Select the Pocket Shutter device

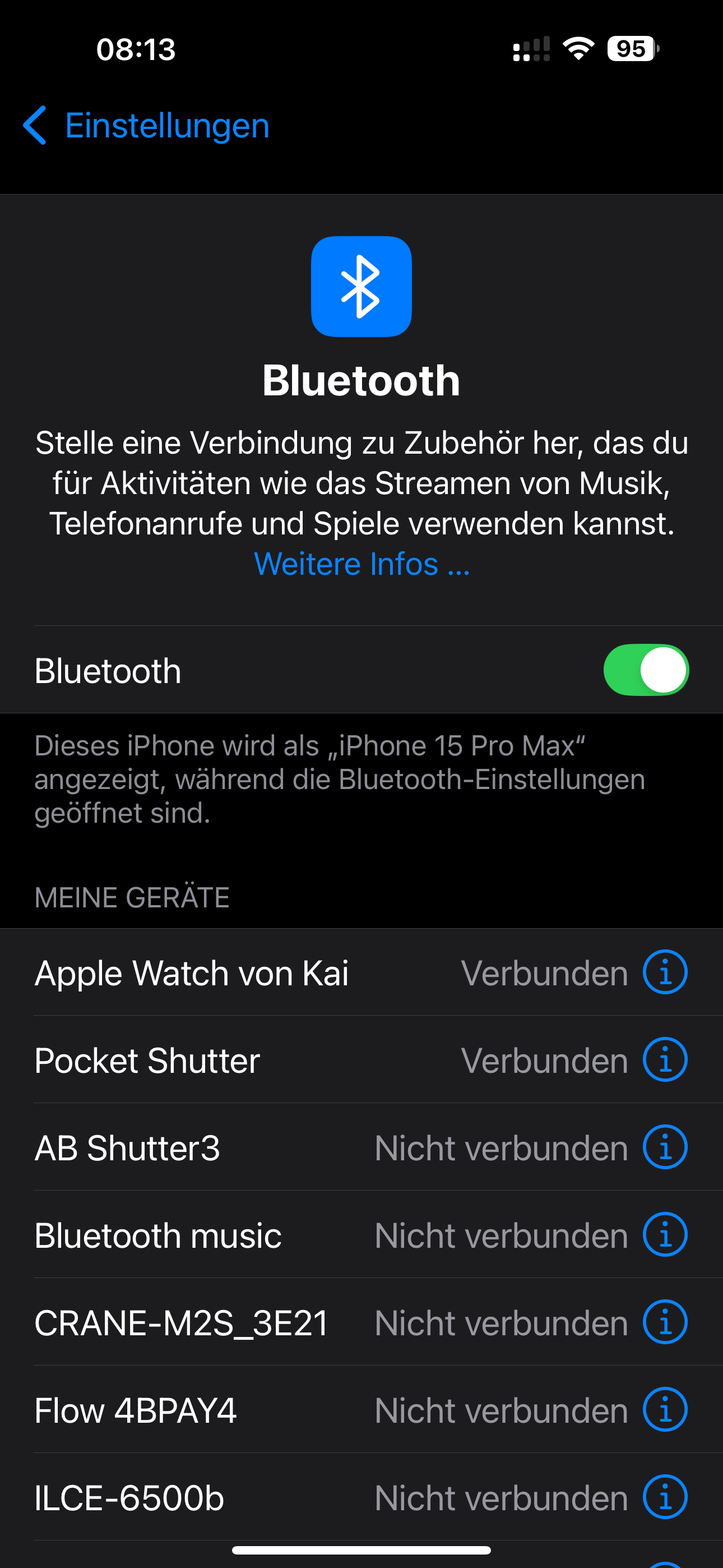pyautogui.click(x=147, y=1060)
